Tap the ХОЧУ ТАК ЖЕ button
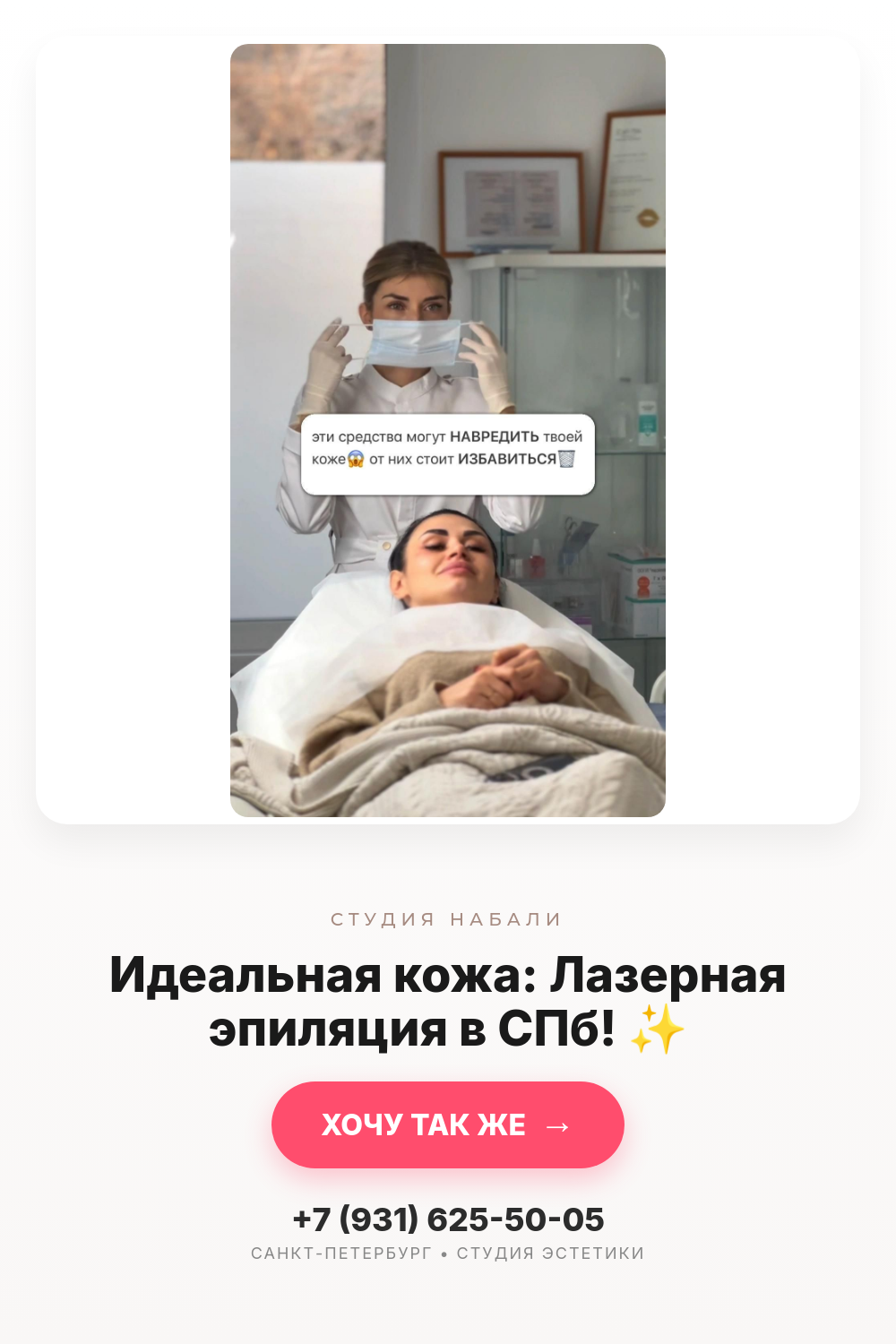The height and width of the screenshot is (1344, 896). pyautogui.click(x=448, y=1124)
